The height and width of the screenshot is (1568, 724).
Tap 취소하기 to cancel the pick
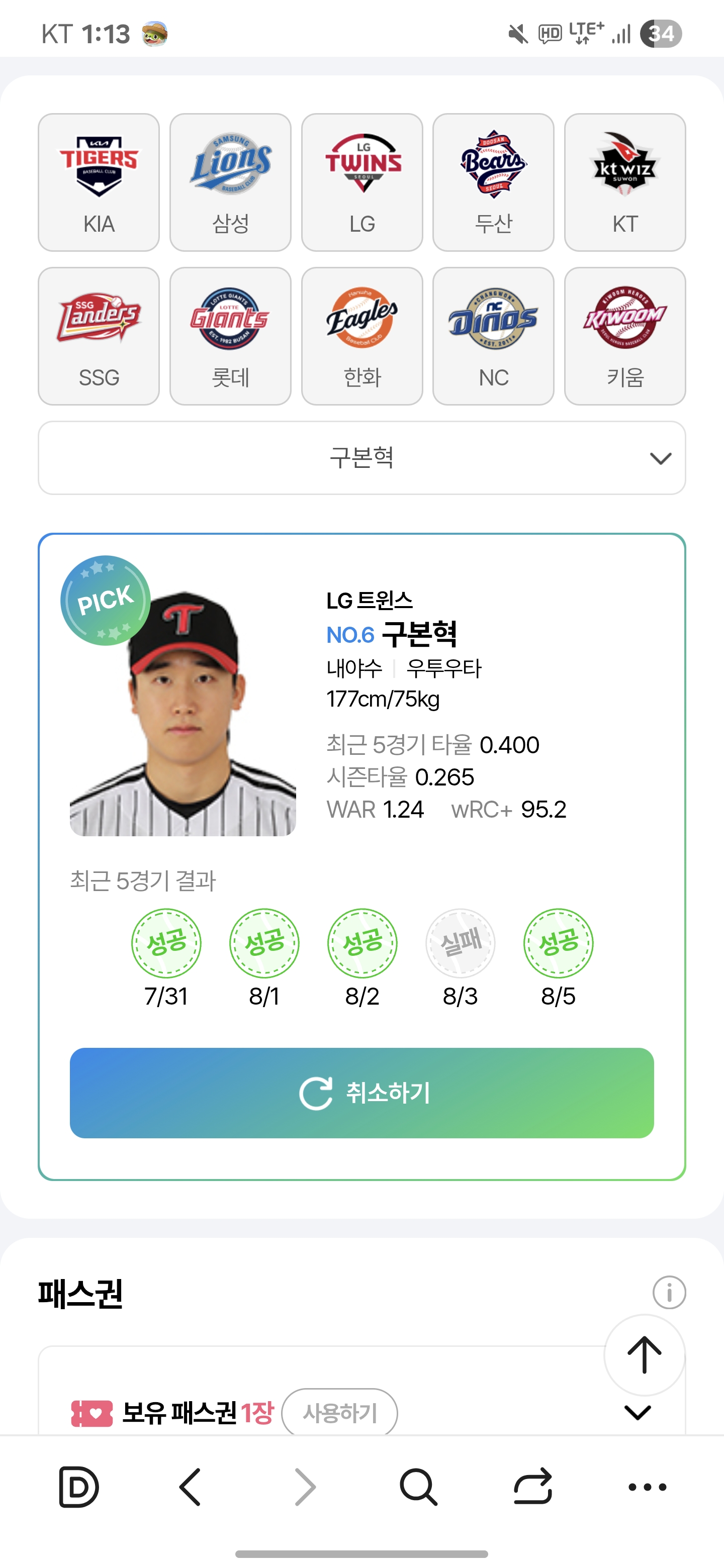coord(361,1093)
